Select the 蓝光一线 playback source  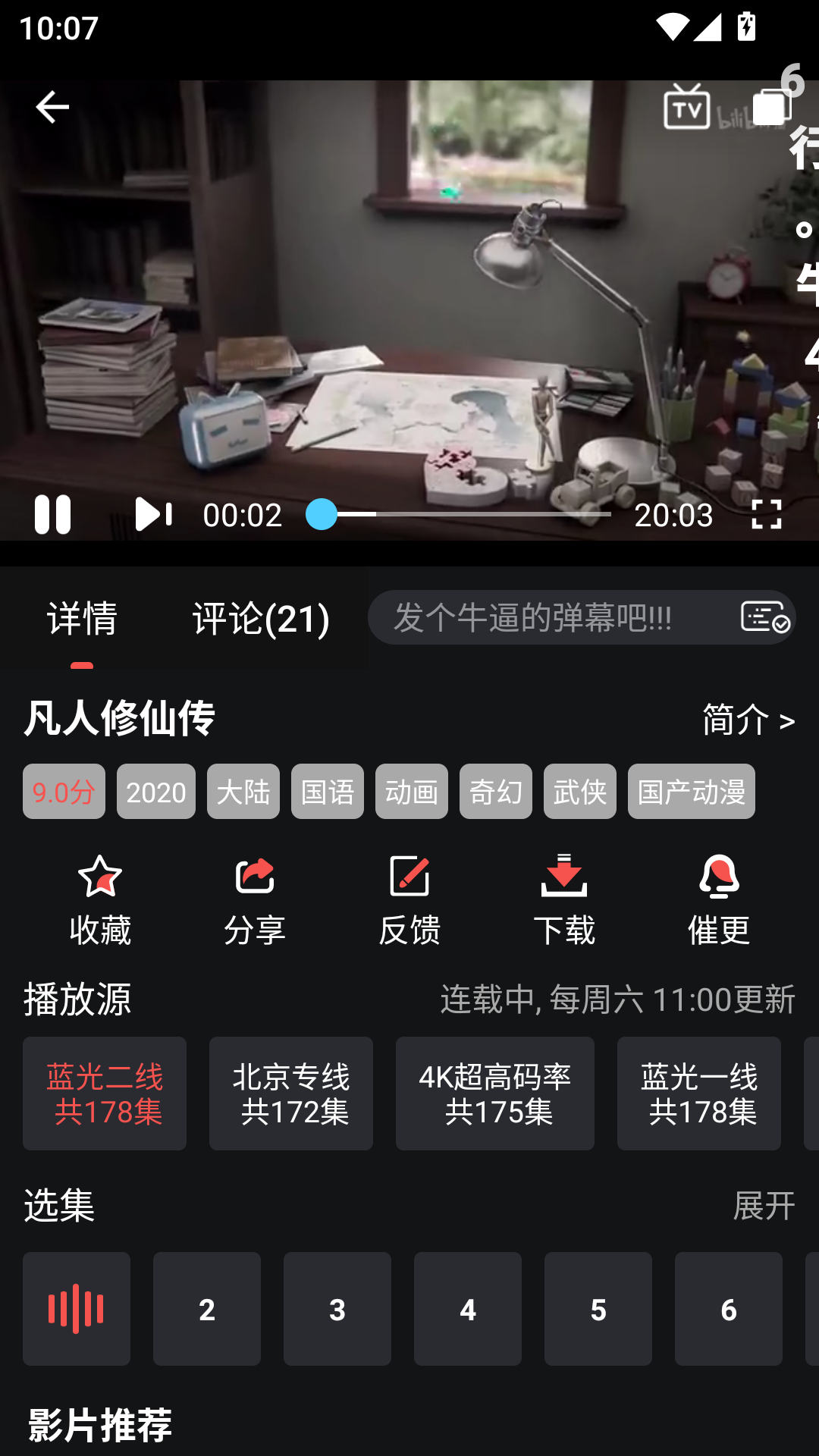coord(698,1094)
